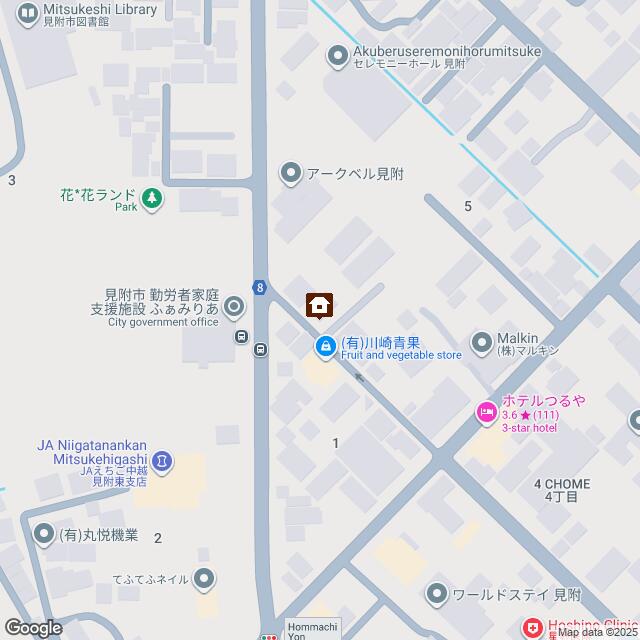Select the てふてふネイル marker
640x640 pixels.
(x=204, y=577)
